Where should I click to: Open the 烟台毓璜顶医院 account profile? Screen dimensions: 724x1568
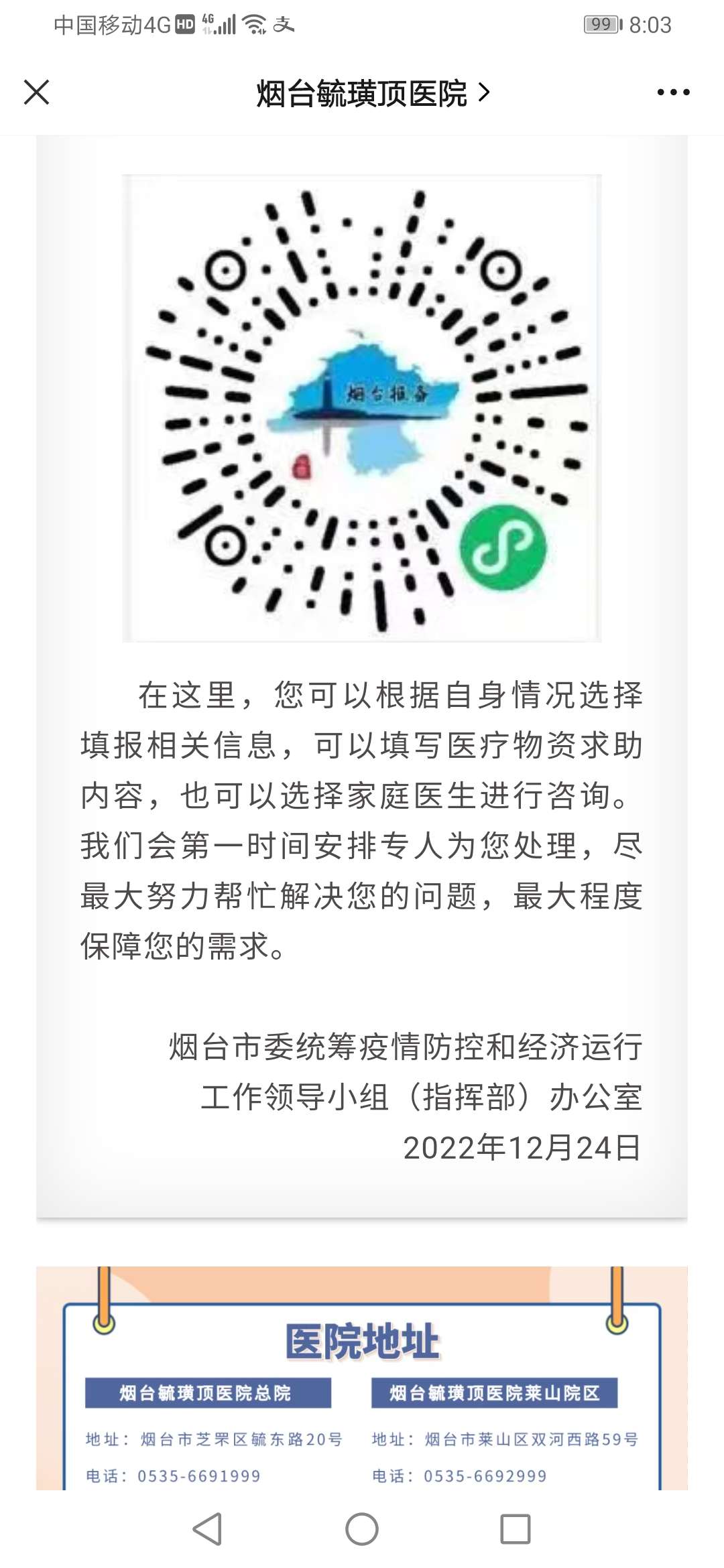coord(373,93)
